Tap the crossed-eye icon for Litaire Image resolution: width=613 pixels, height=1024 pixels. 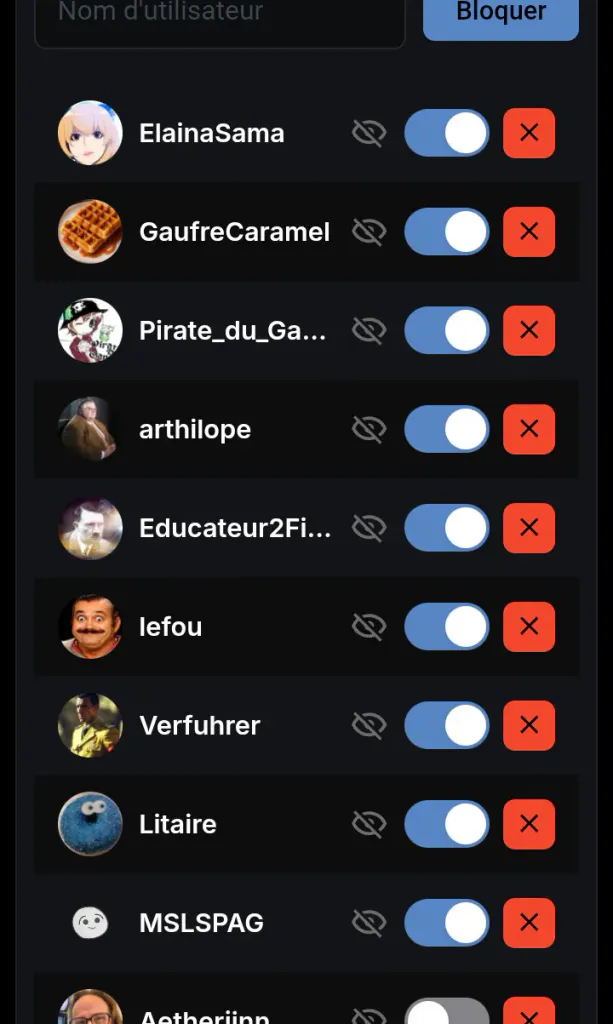[x=369, y=824]
